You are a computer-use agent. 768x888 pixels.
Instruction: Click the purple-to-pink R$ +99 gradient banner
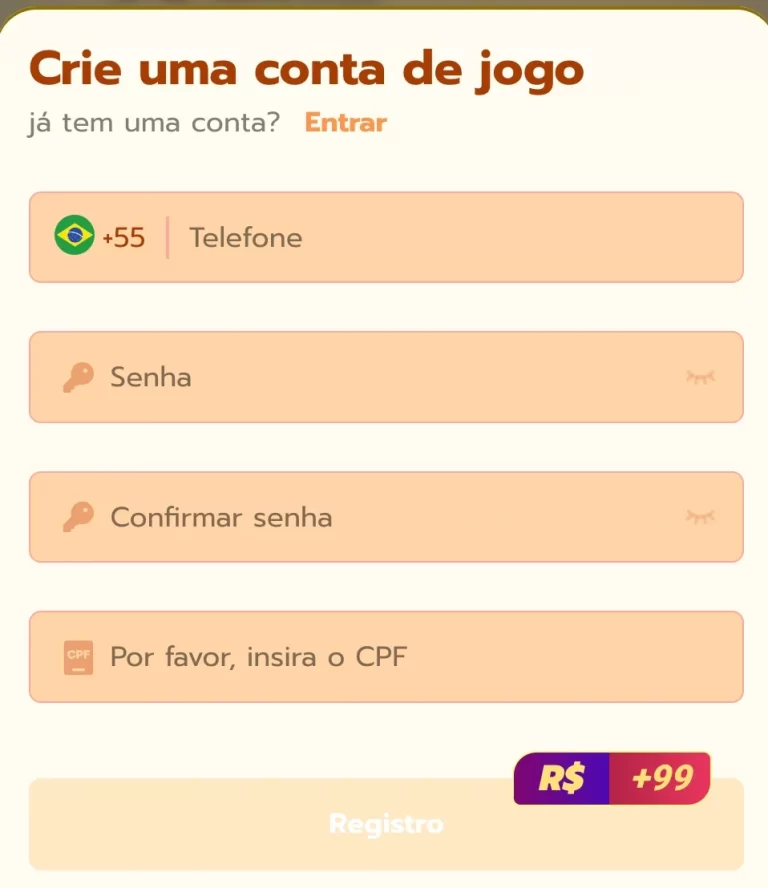point(611,778)
